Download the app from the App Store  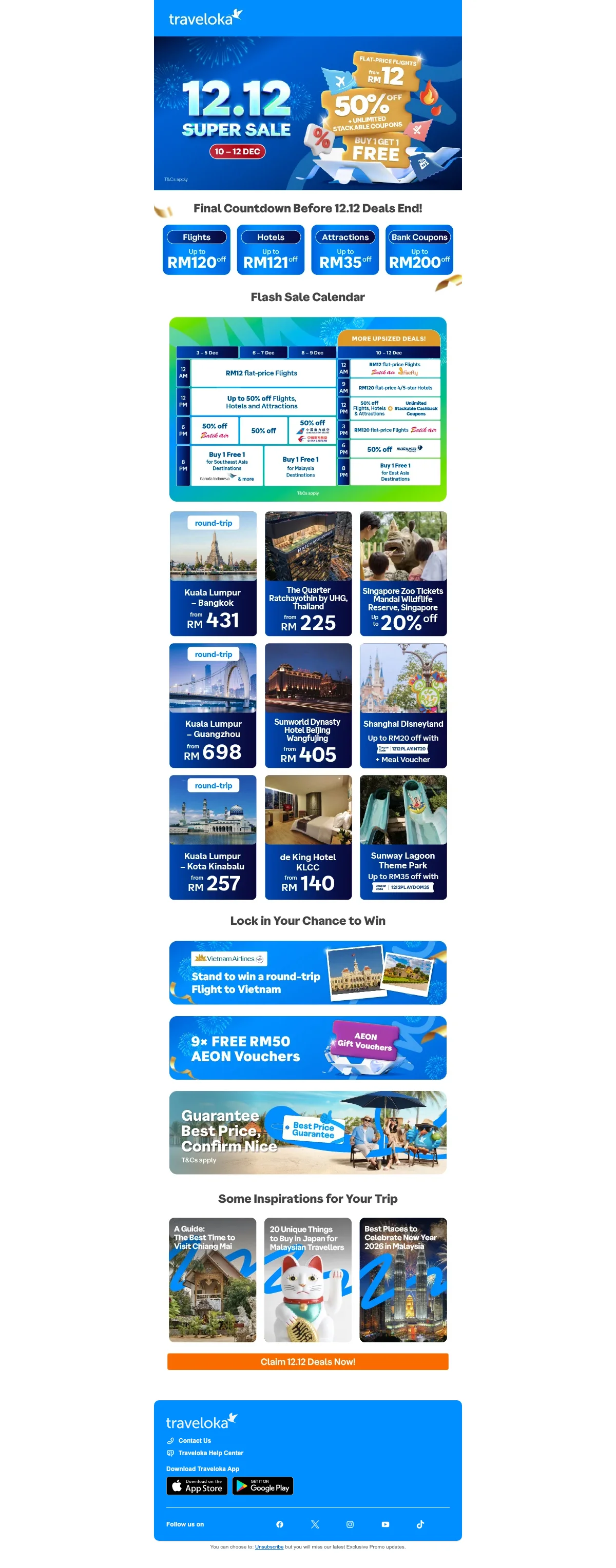[197, 1486]
